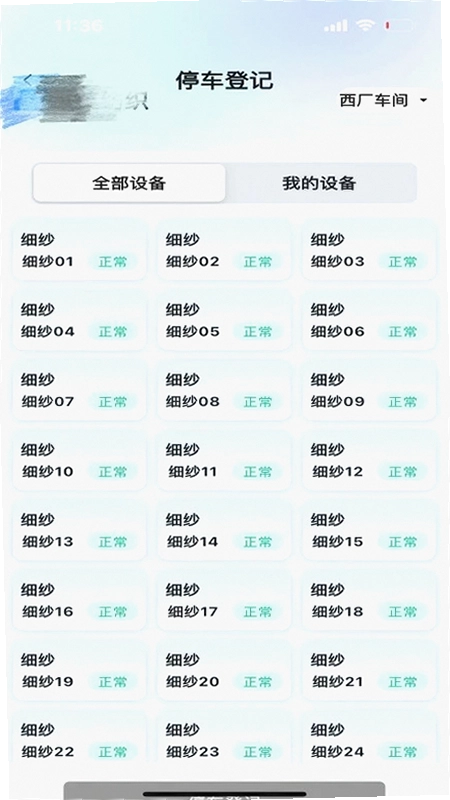Select device card 细纱15
450x800 pixels.
pos(369,531)
